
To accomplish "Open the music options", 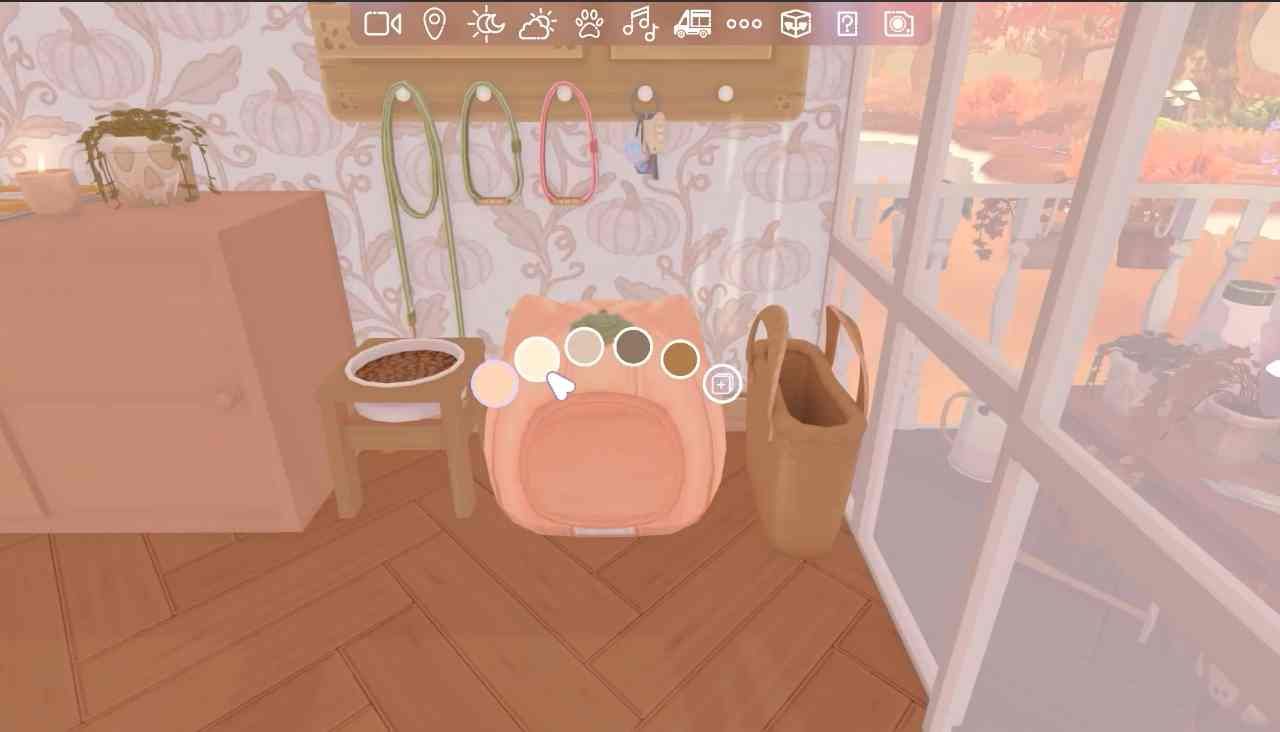I will [x=640, y=24].
